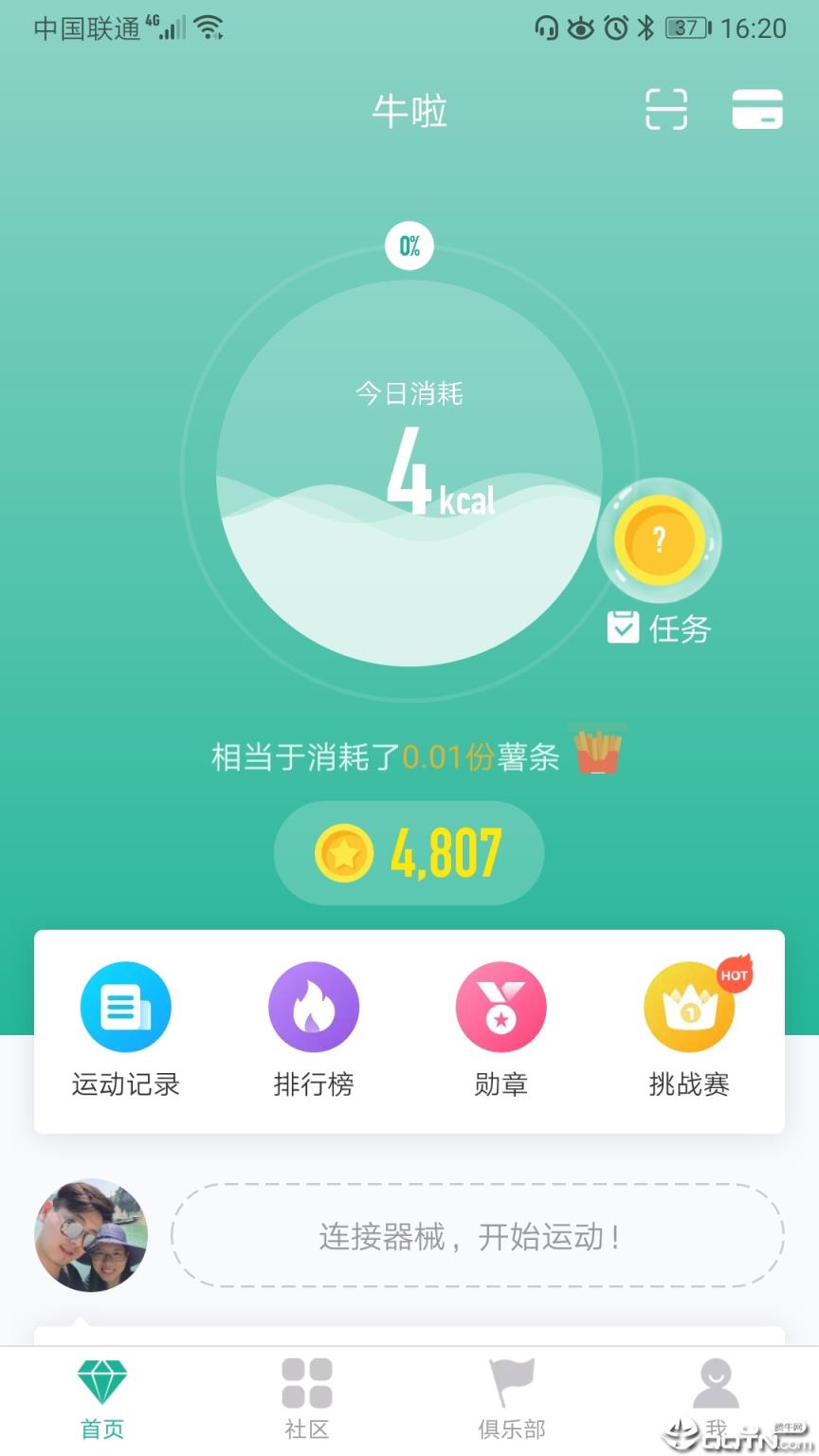Tap the 任务 task checklist icon
819x1456 pixels.
622,628
